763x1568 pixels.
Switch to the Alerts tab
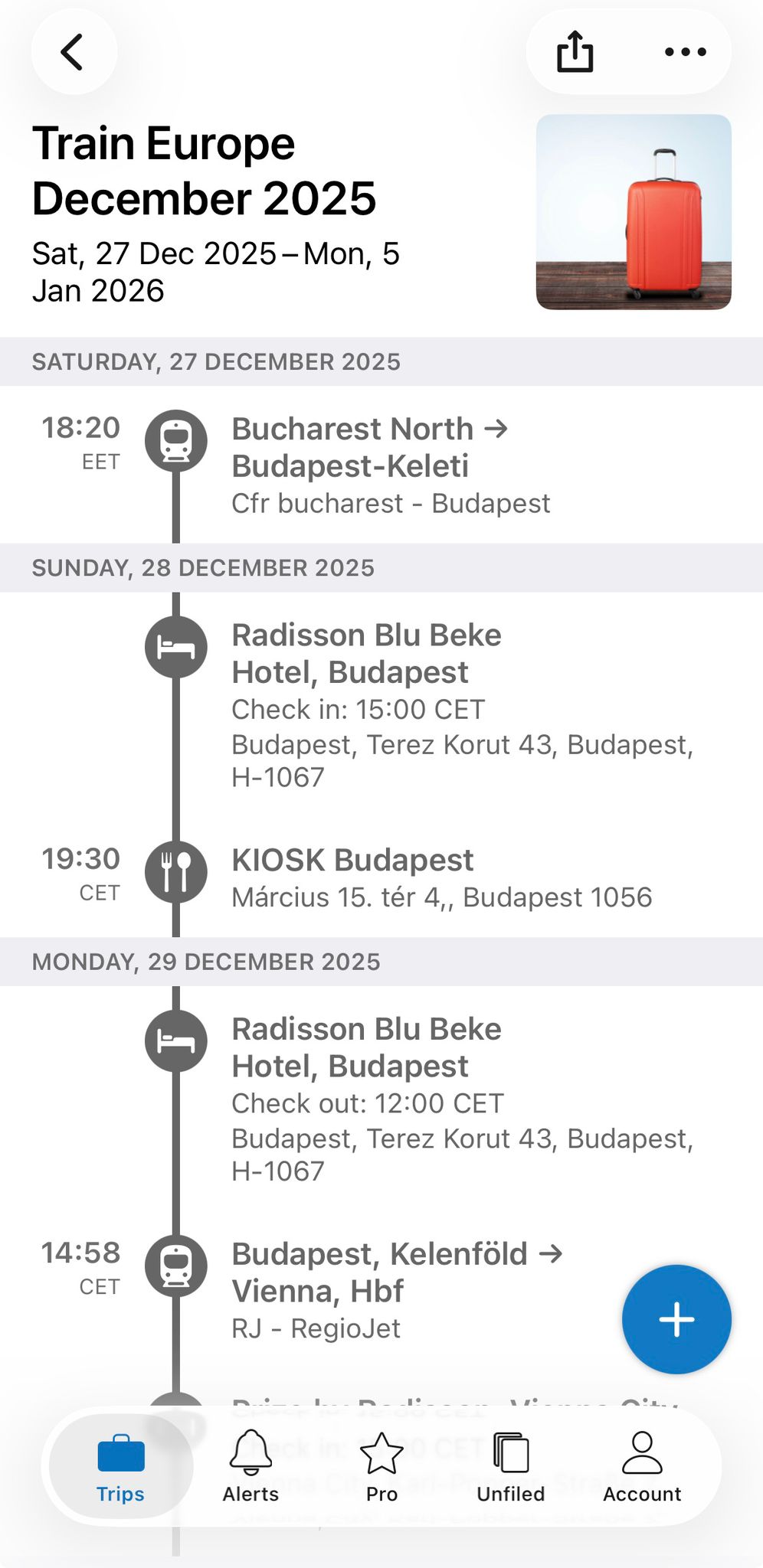click(251, 1468)
